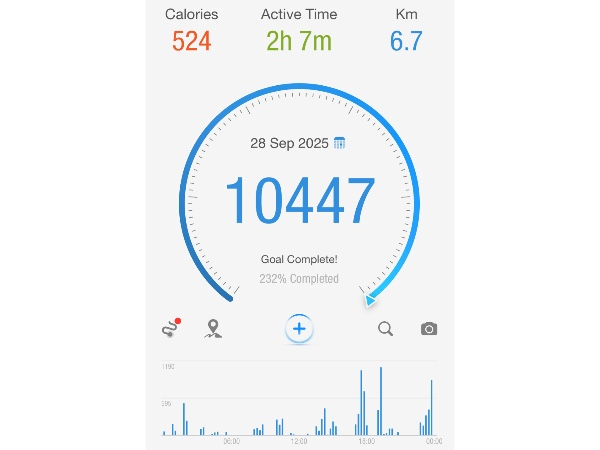This screenshot has width=600, height=450.
Task: Tap the blue plus button
Action: point(299,328)
